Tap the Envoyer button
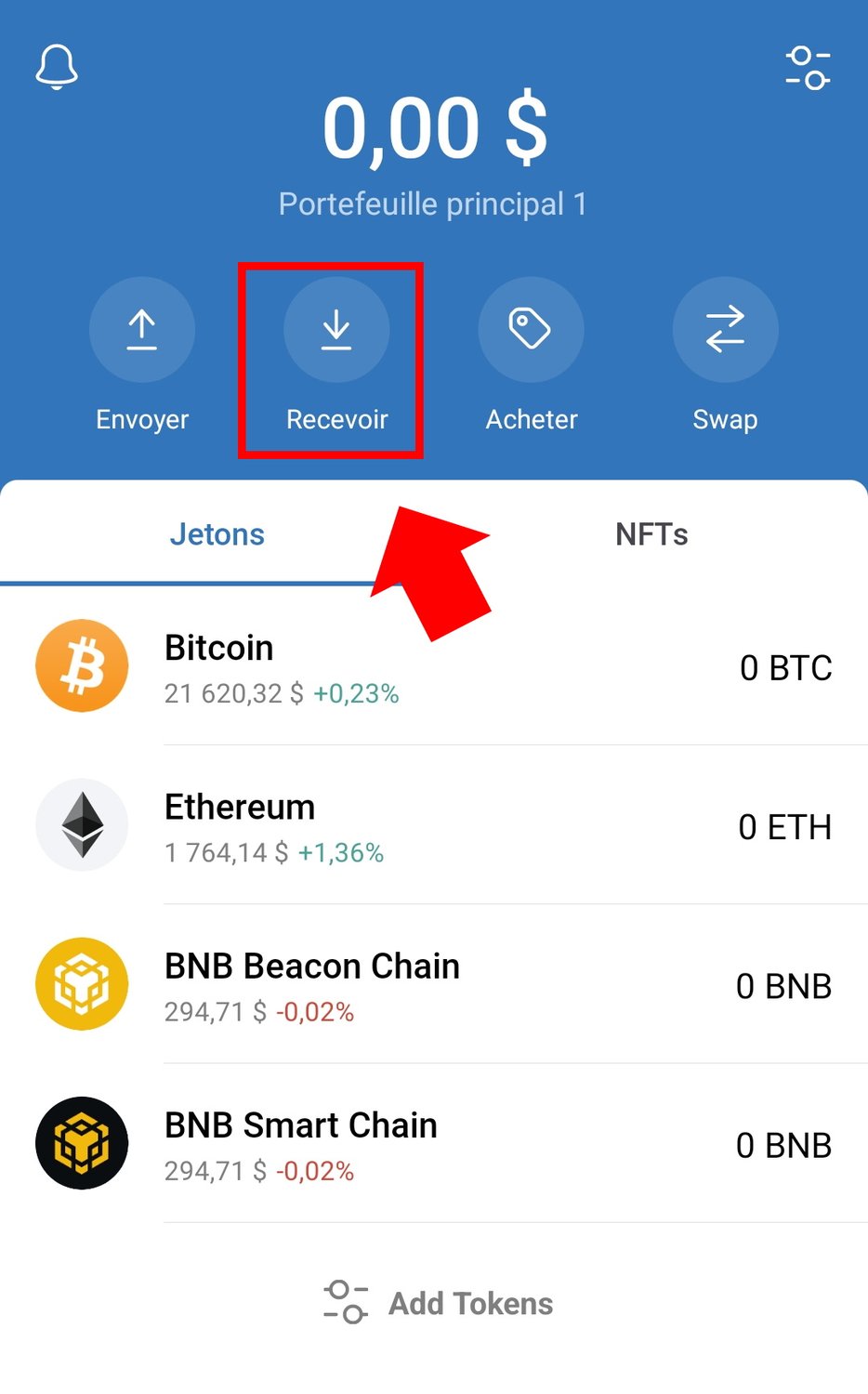This screenshot has height=1394, width=868. click(x=142, y=331)
